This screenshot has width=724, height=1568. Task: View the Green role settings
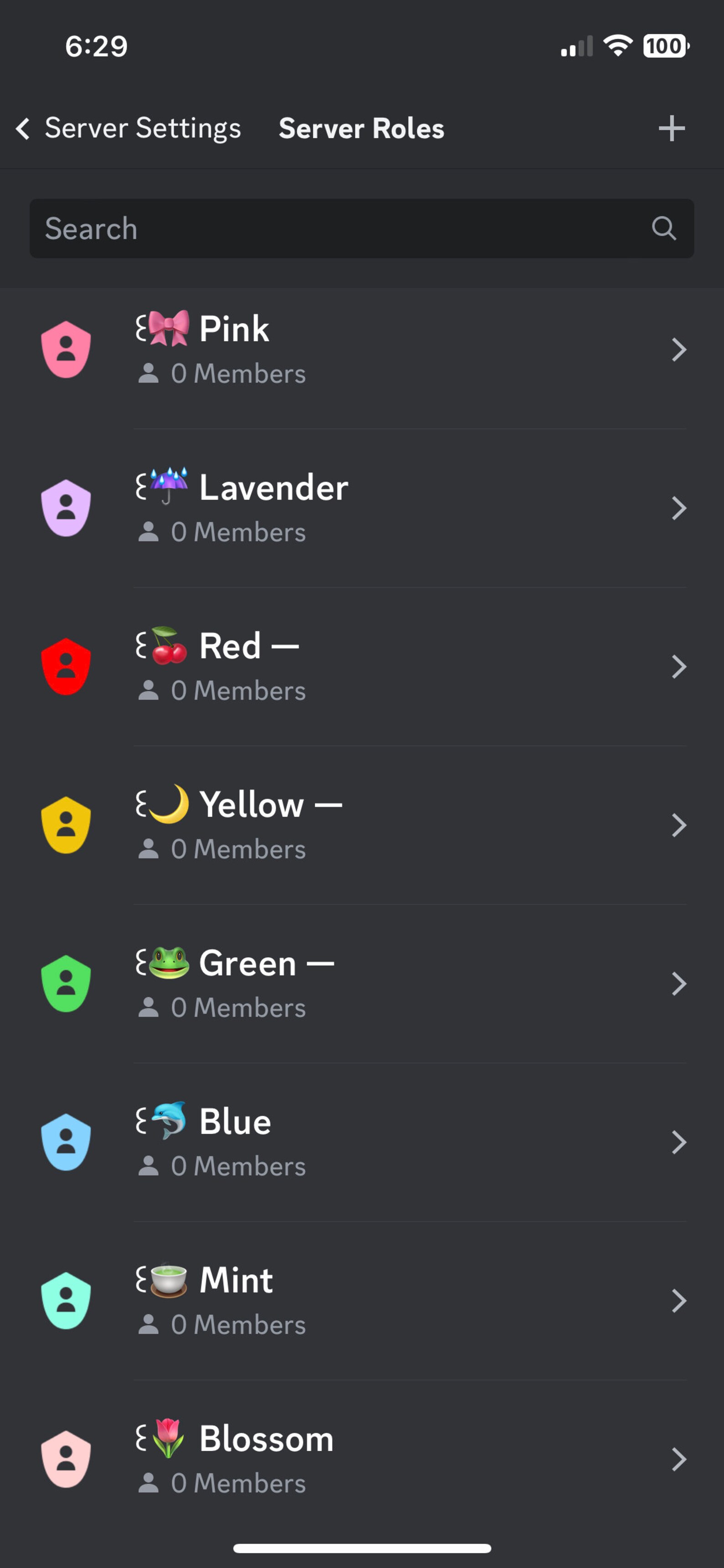(362, 984)
